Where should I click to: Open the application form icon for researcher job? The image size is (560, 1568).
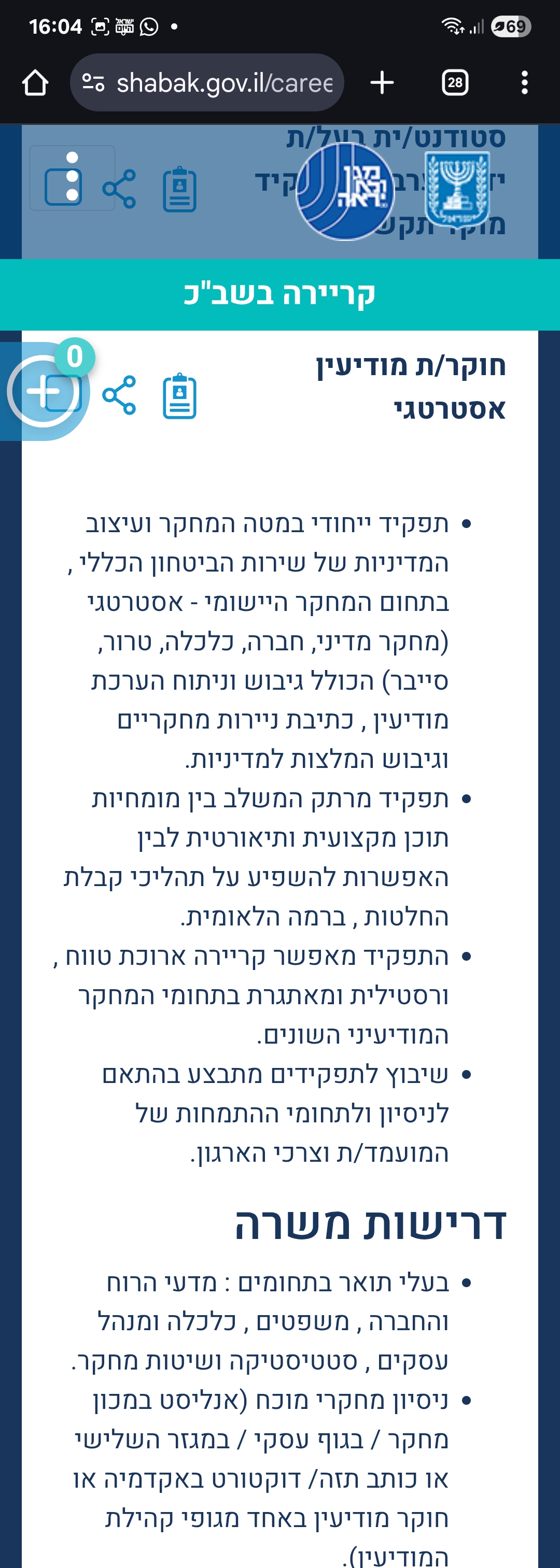click(x=180, y=396)
